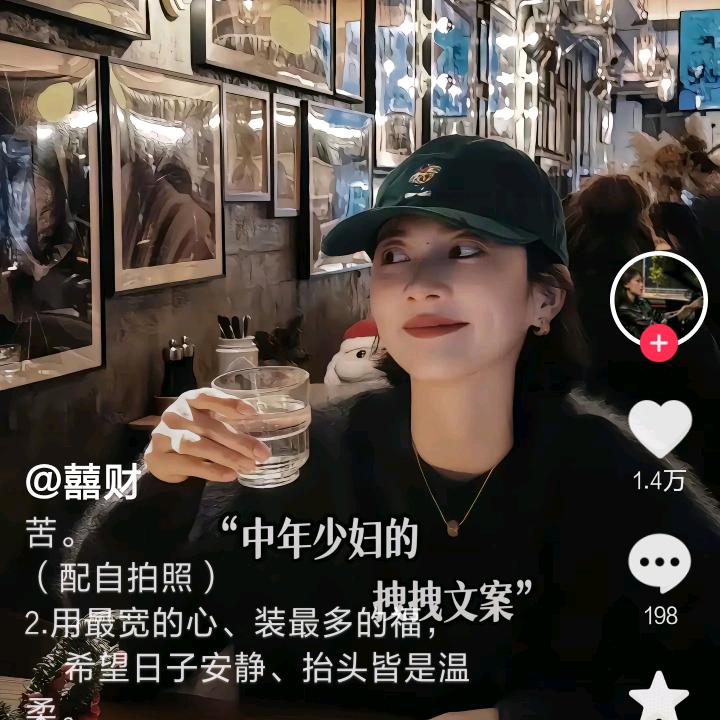This screenshot has width=720, height=720.
Task: Like this video with the heart
Action: (x=659, y=428)
